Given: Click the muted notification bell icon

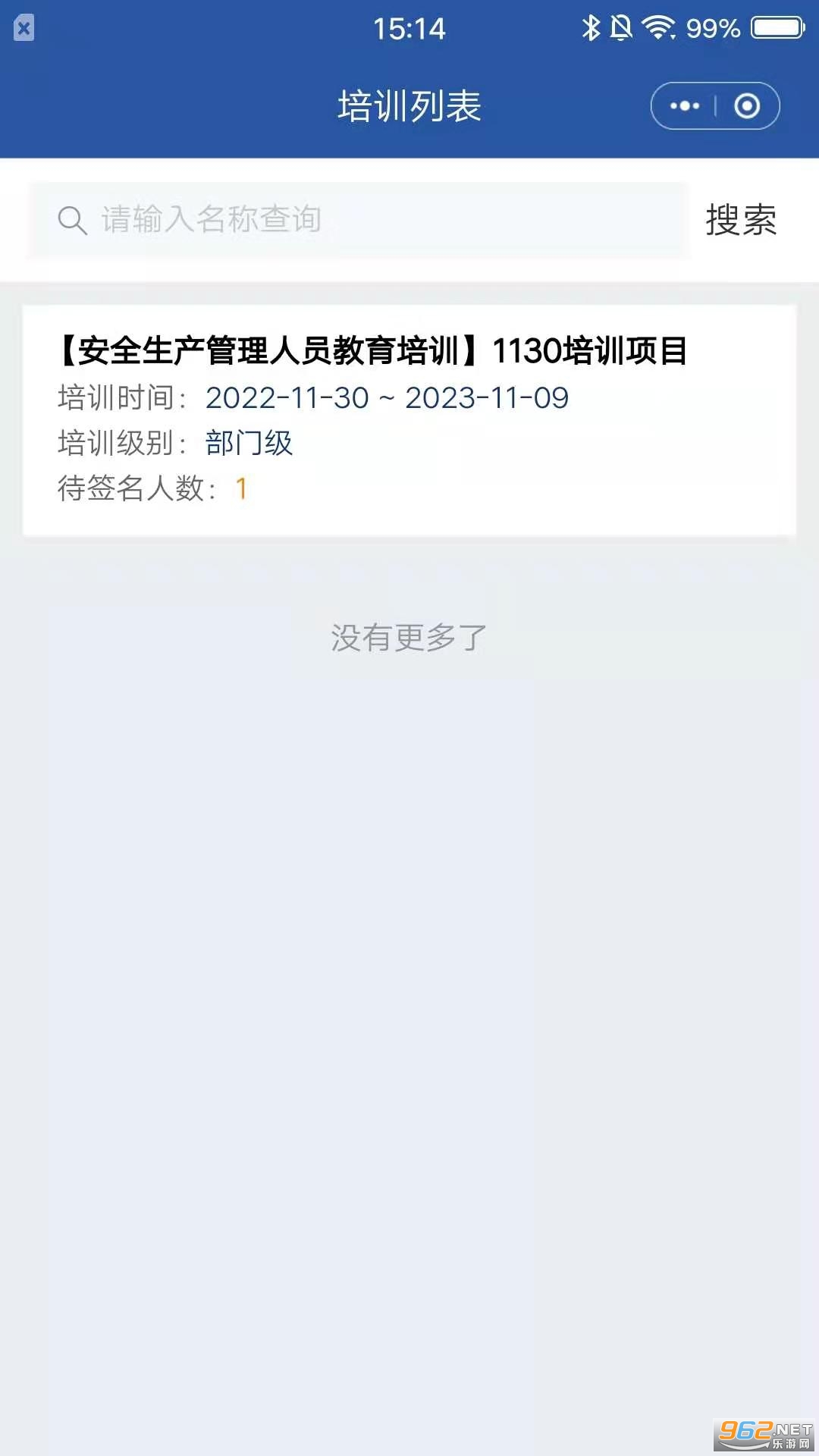Looking at the screenshot, I should click(x=621, y=28).
